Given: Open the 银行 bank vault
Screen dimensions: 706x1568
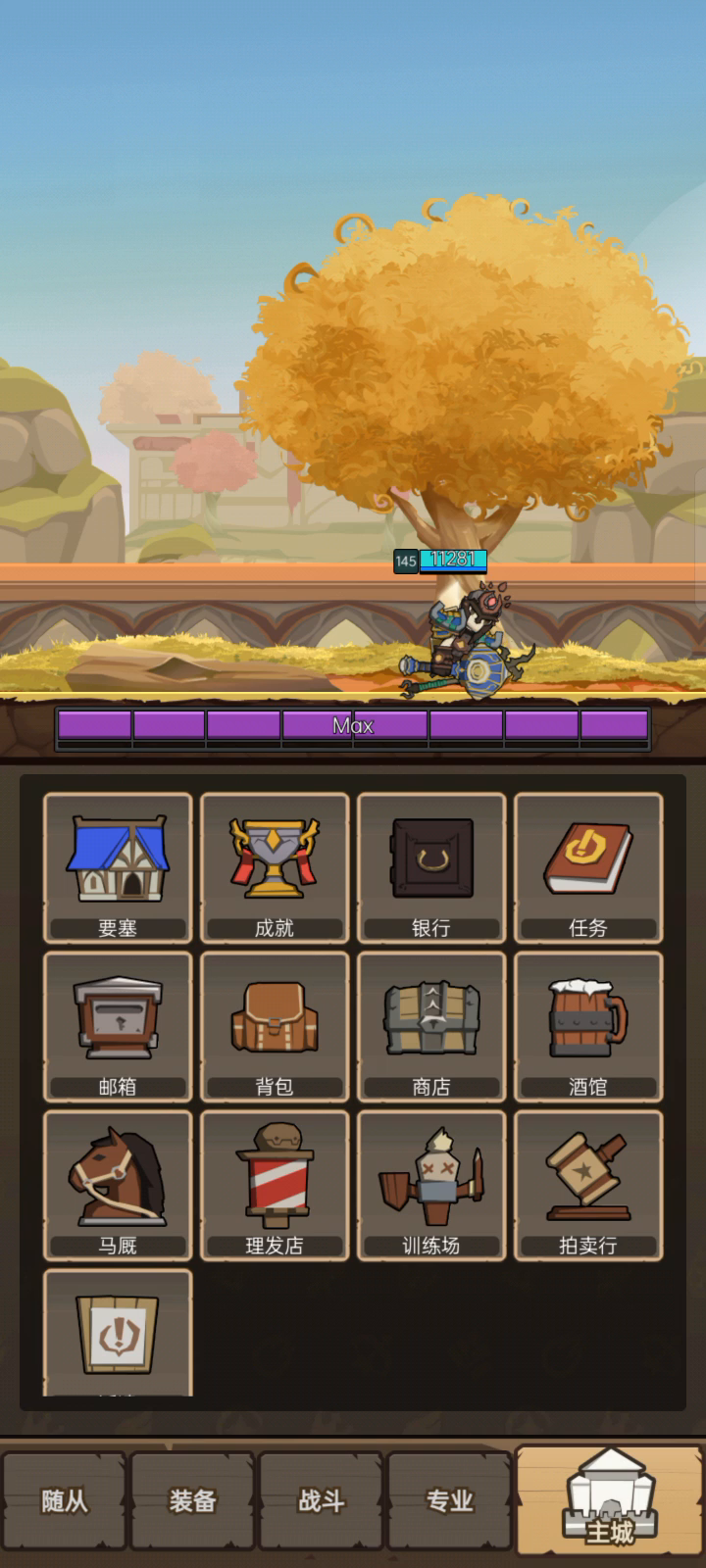Looking at the screenshot, I should pos(431,868).
